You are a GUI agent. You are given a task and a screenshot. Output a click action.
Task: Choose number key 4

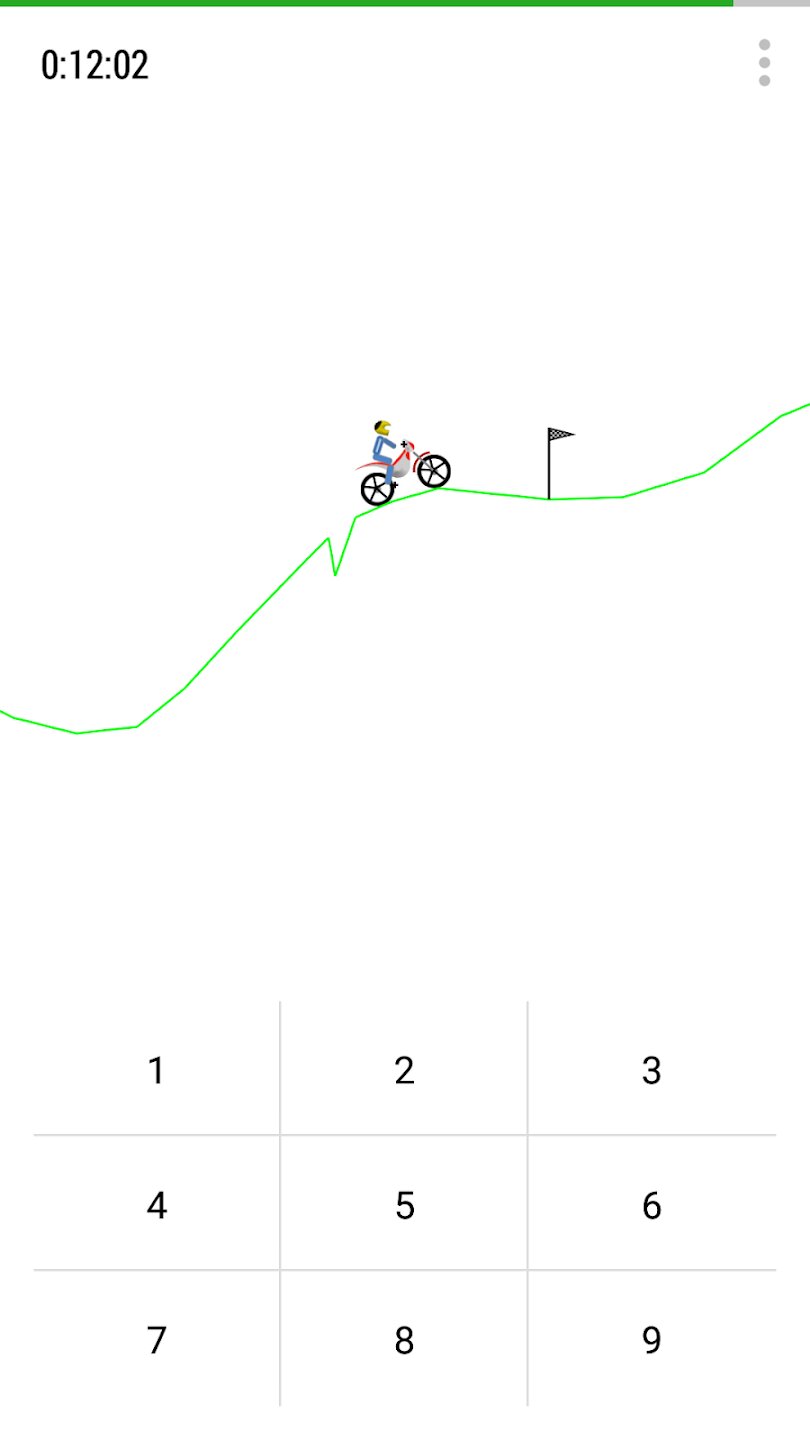pos(156,1204)
